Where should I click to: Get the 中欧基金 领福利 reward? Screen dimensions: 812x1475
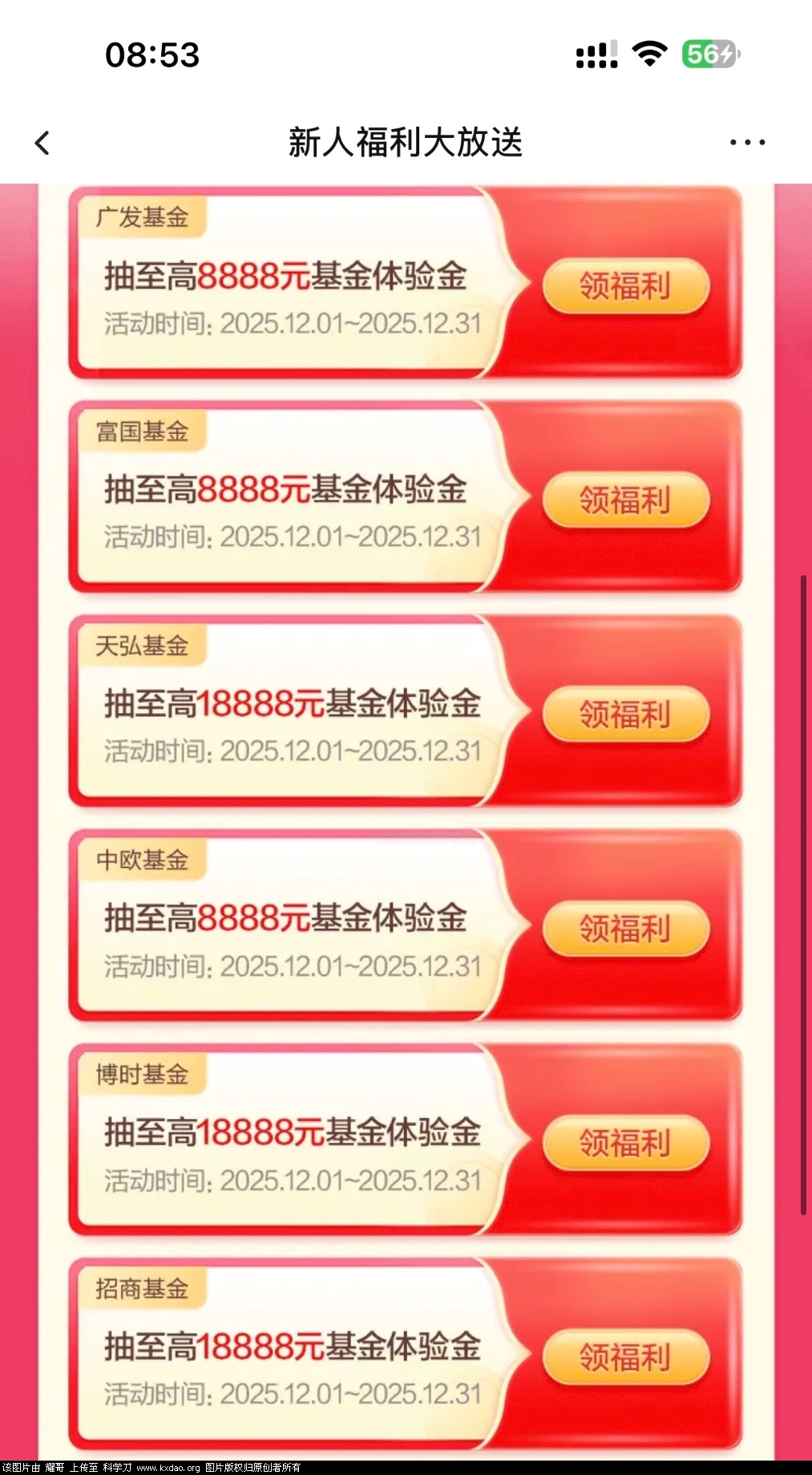coord(625,929)
